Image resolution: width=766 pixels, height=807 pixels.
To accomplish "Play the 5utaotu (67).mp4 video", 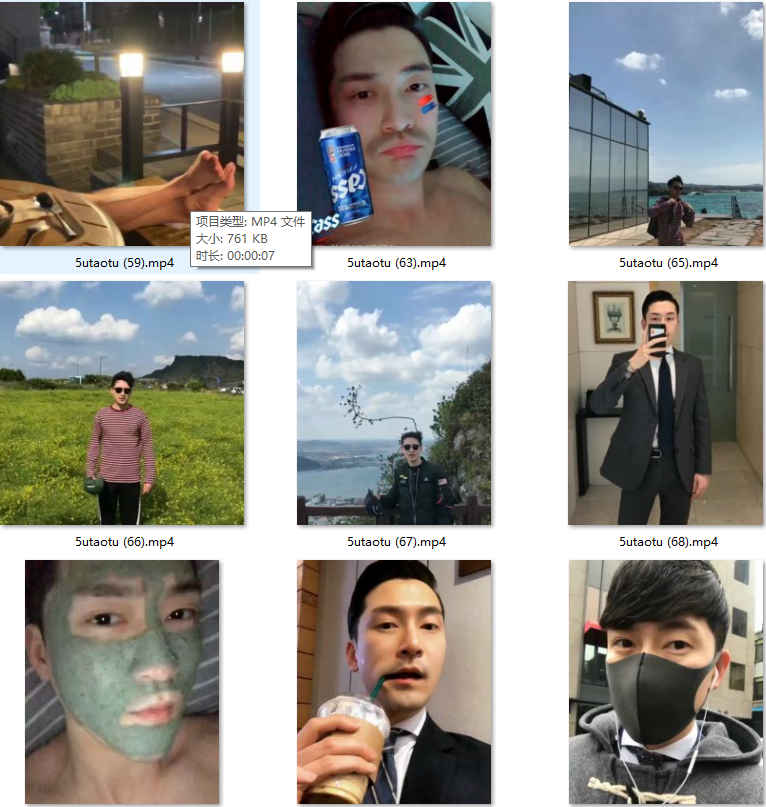I will coord(394,403).
